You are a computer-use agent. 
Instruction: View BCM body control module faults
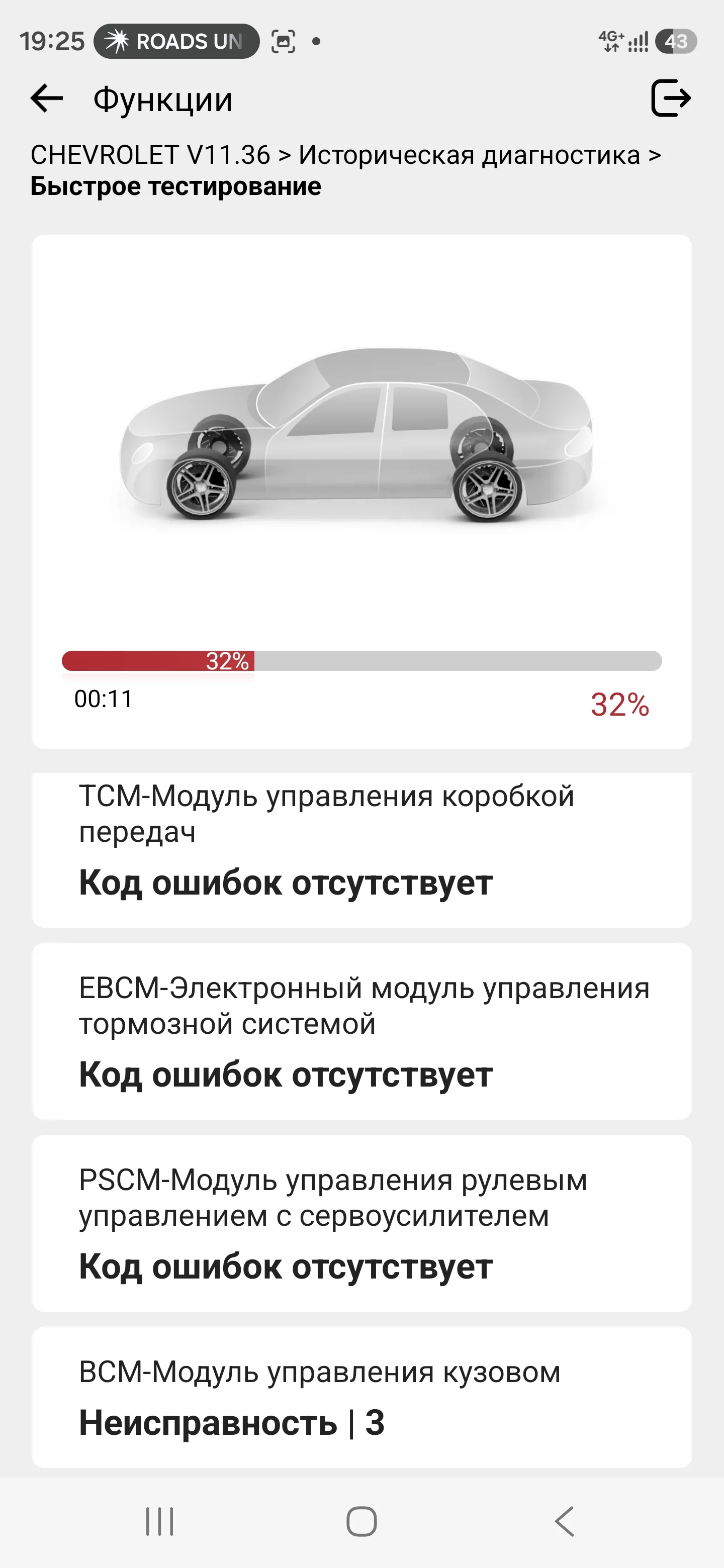[x=361, y=1397]
